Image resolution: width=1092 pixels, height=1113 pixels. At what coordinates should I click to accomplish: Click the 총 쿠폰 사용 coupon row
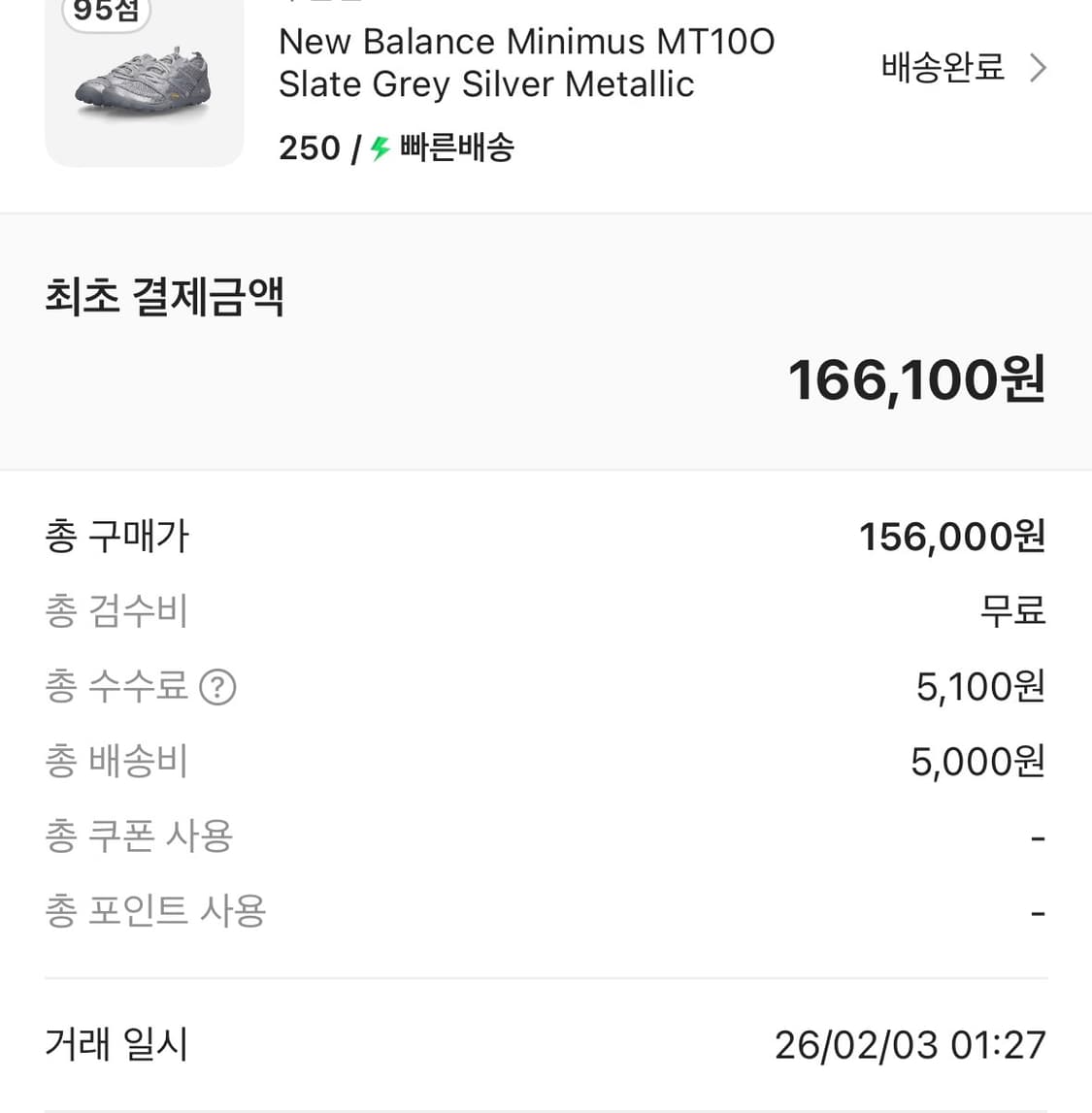click(139, 835)
